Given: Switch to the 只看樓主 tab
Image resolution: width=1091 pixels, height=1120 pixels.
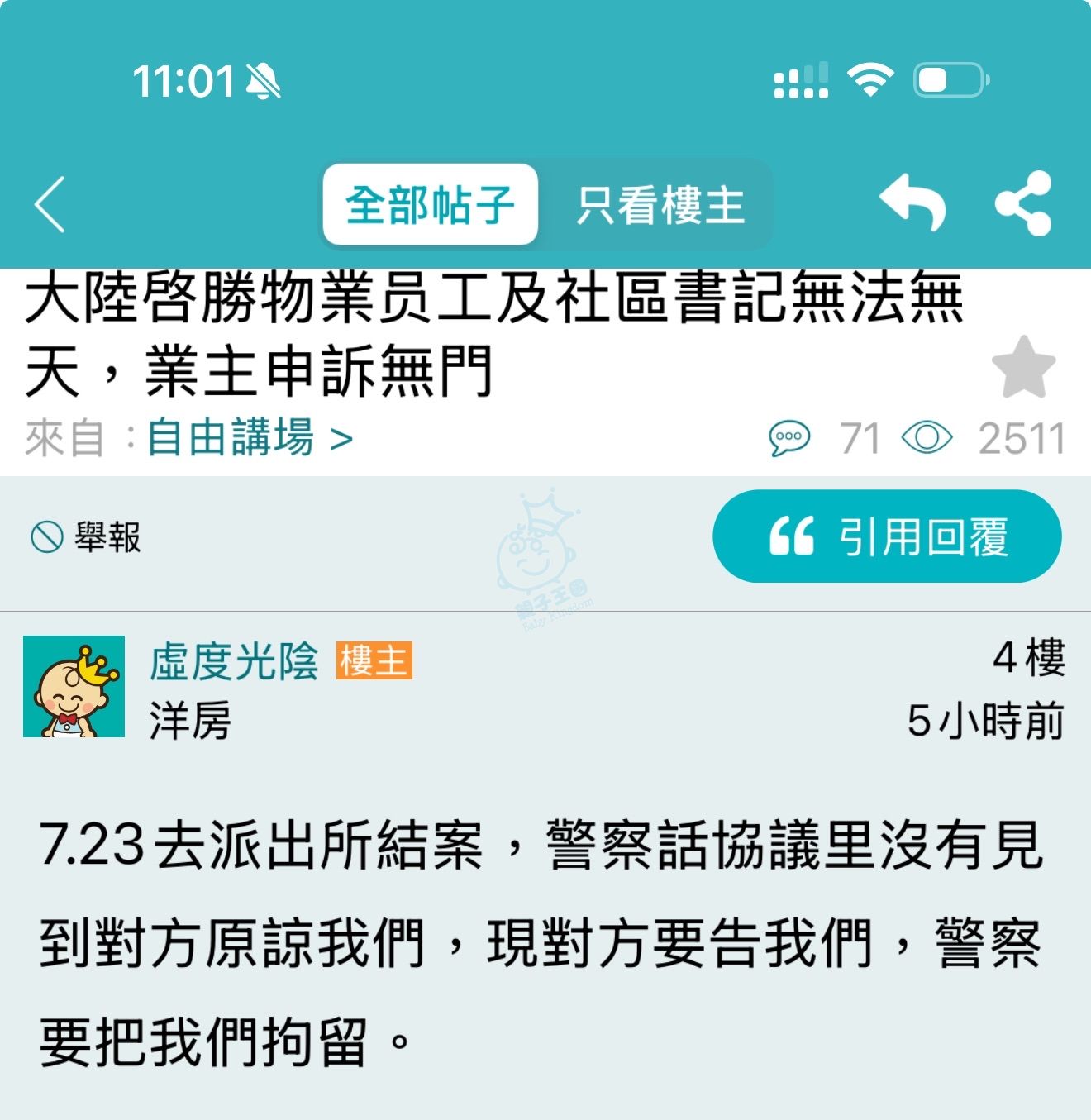Looking at the screenshot, I should pyautogui.click(x=660, y=204).
